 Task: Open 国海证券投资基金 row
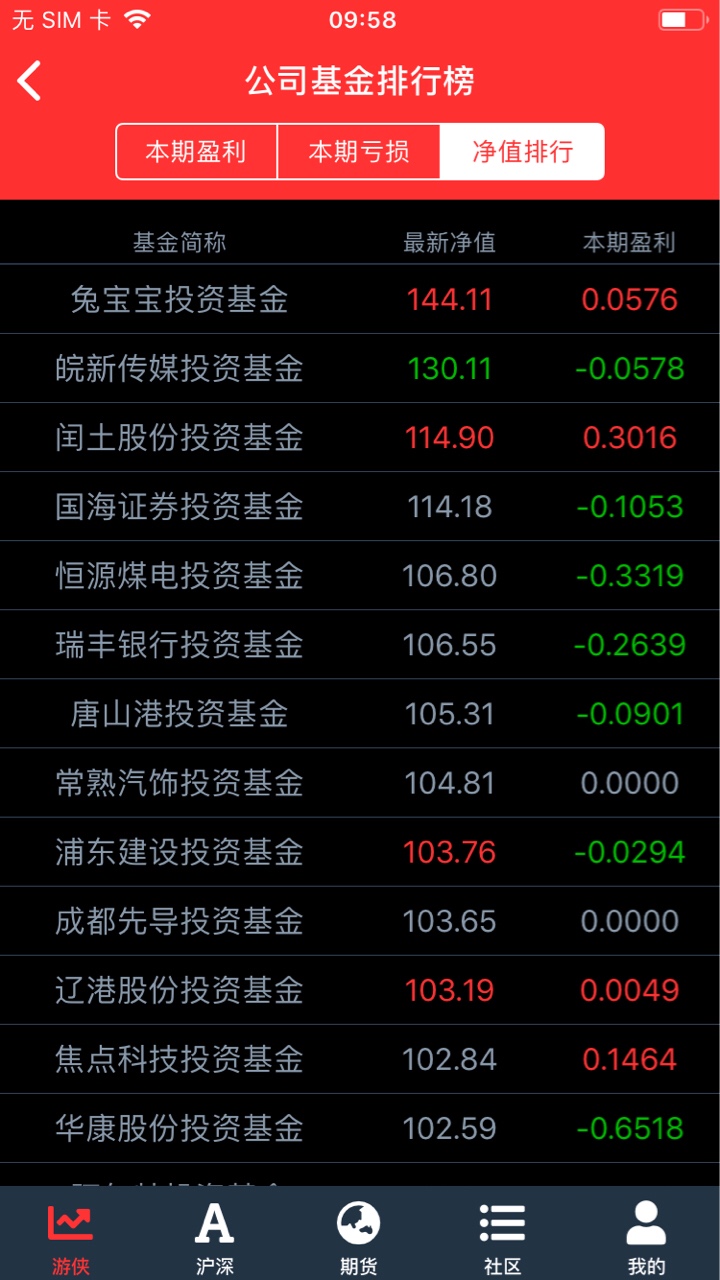[360, 506]
